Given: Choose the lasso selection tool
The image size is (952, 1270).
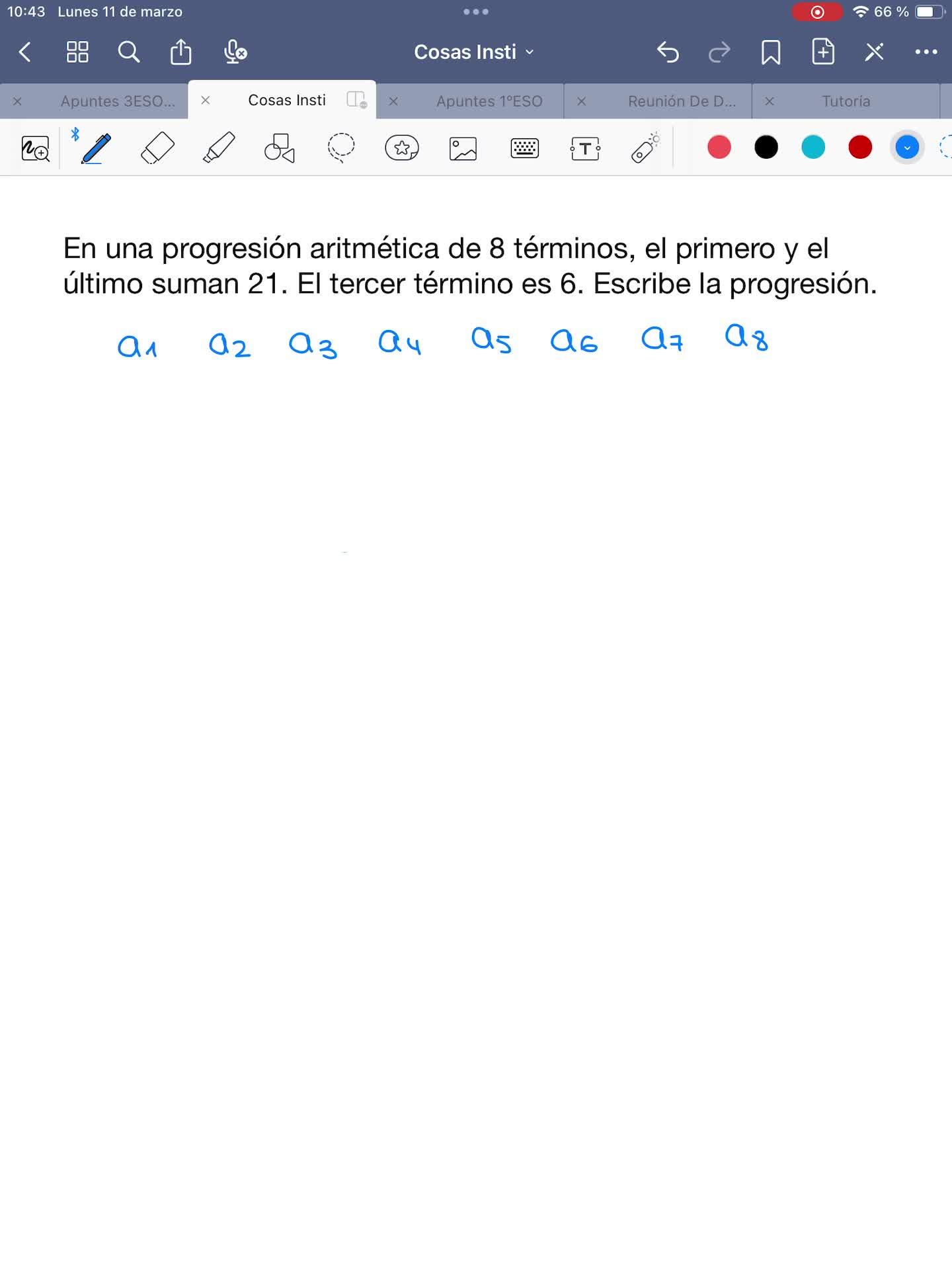Looking at the screenshot, I should (341, 148).
